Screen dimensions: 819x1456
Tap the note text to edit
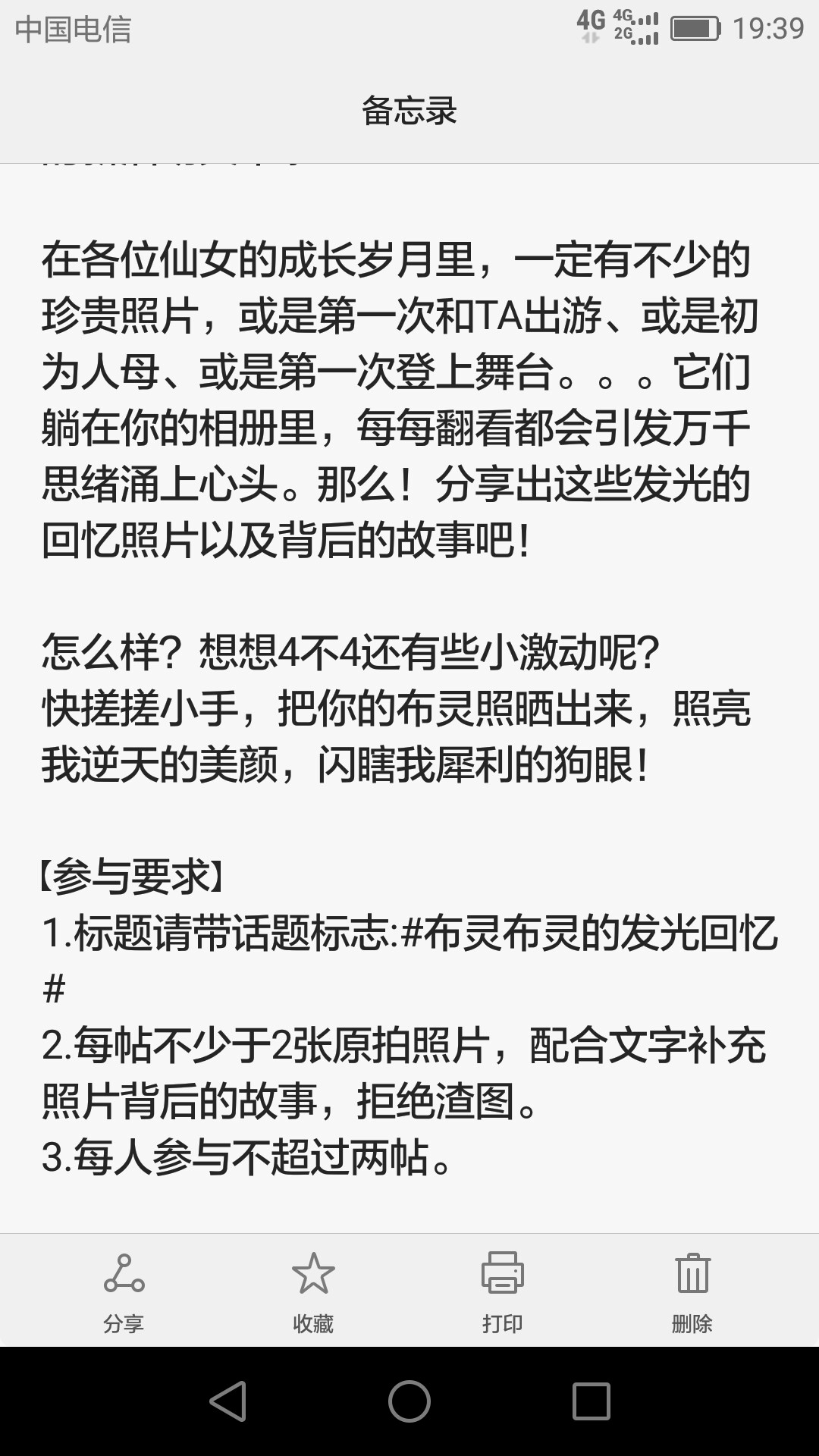coord(409,698)
